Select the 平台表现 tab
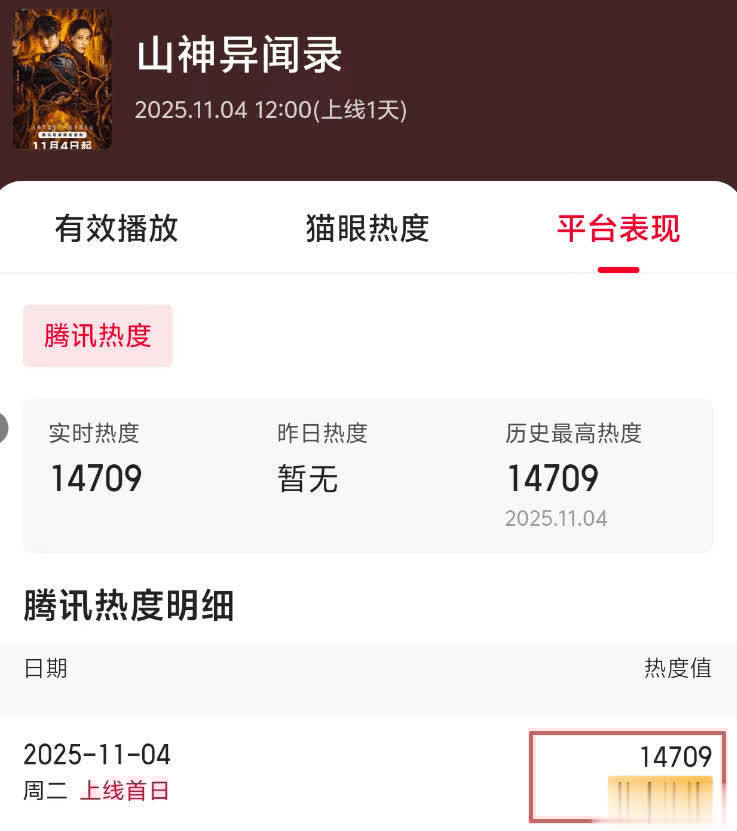 618,228
